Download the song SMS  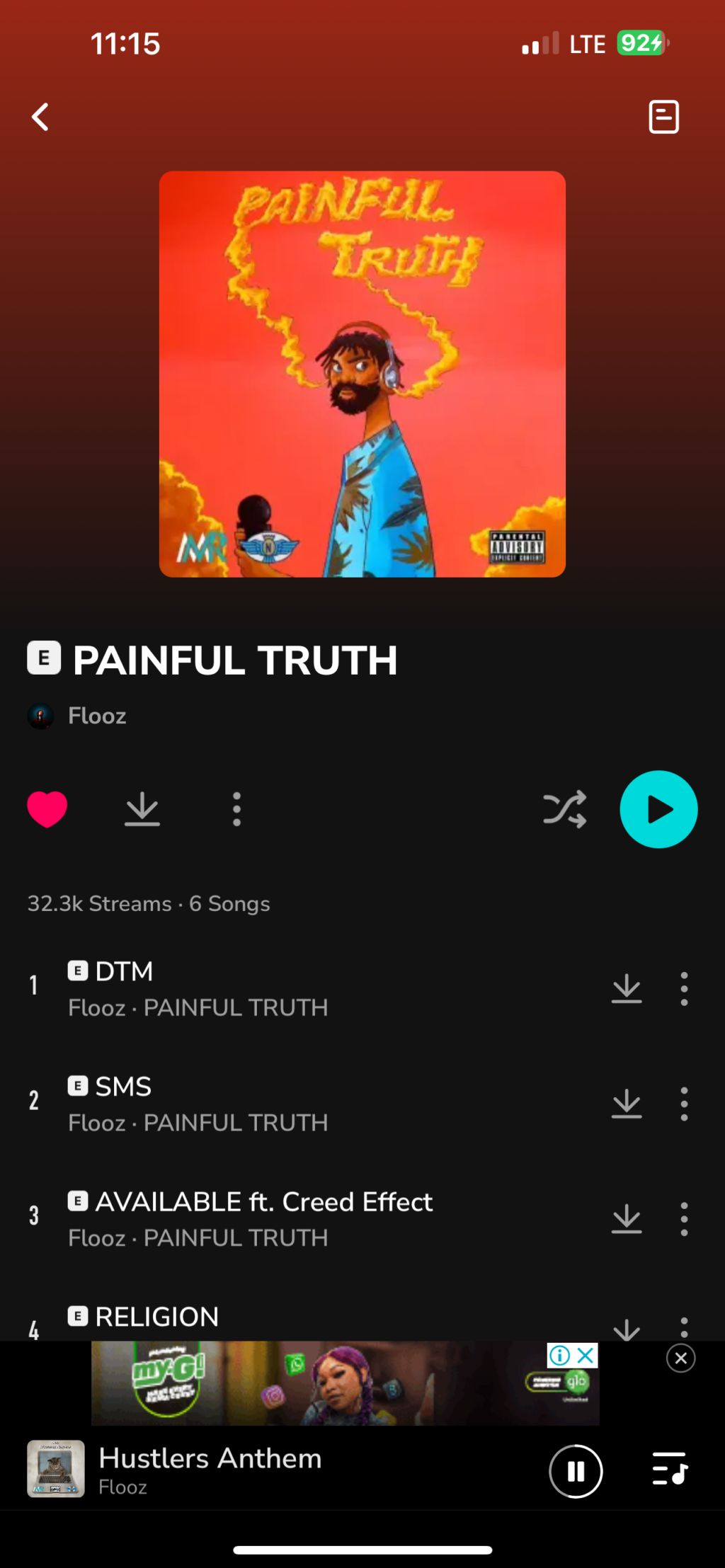627,1104
